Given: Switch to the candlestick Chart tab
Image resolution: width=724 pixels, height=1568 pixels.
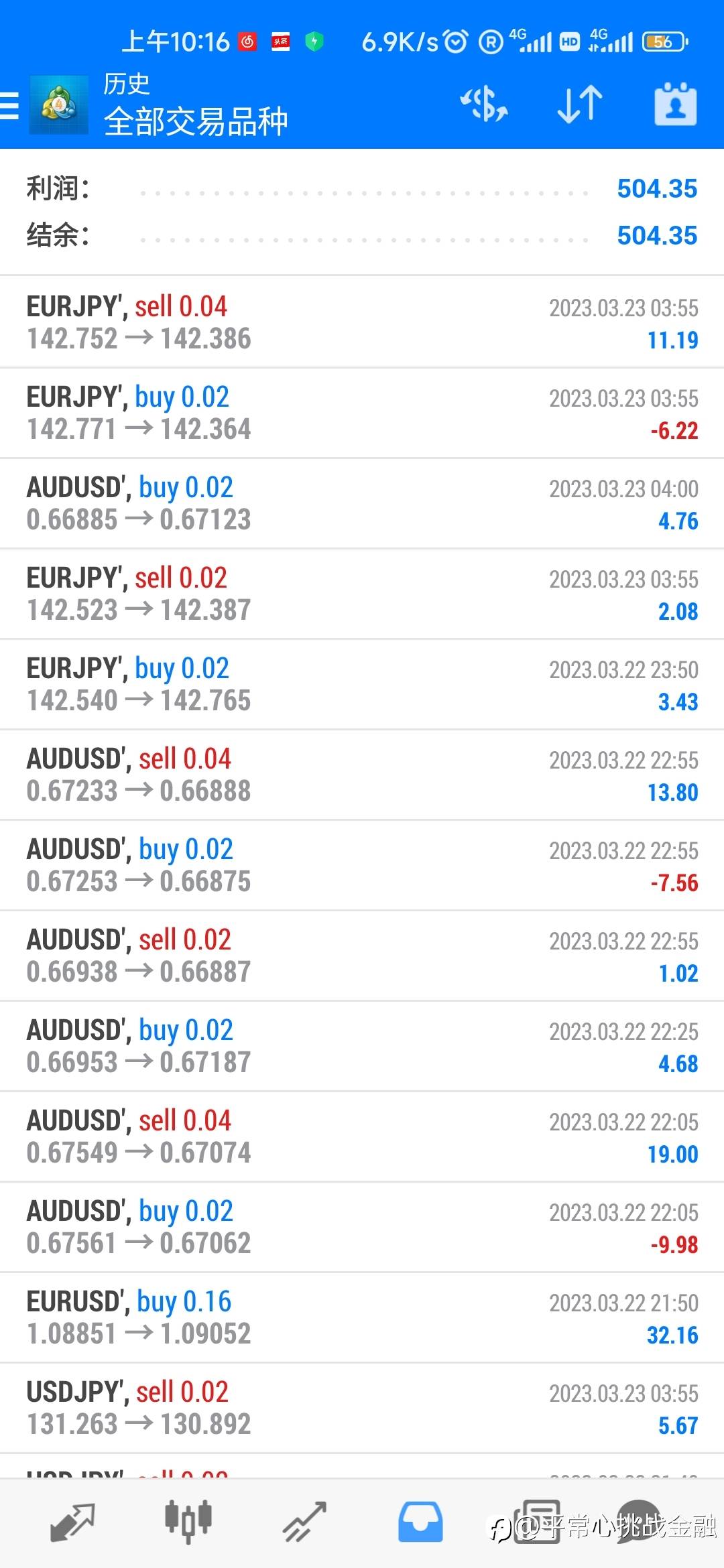Looking at the screenshot, I should pyautogui.click(x=188, y=1522).
